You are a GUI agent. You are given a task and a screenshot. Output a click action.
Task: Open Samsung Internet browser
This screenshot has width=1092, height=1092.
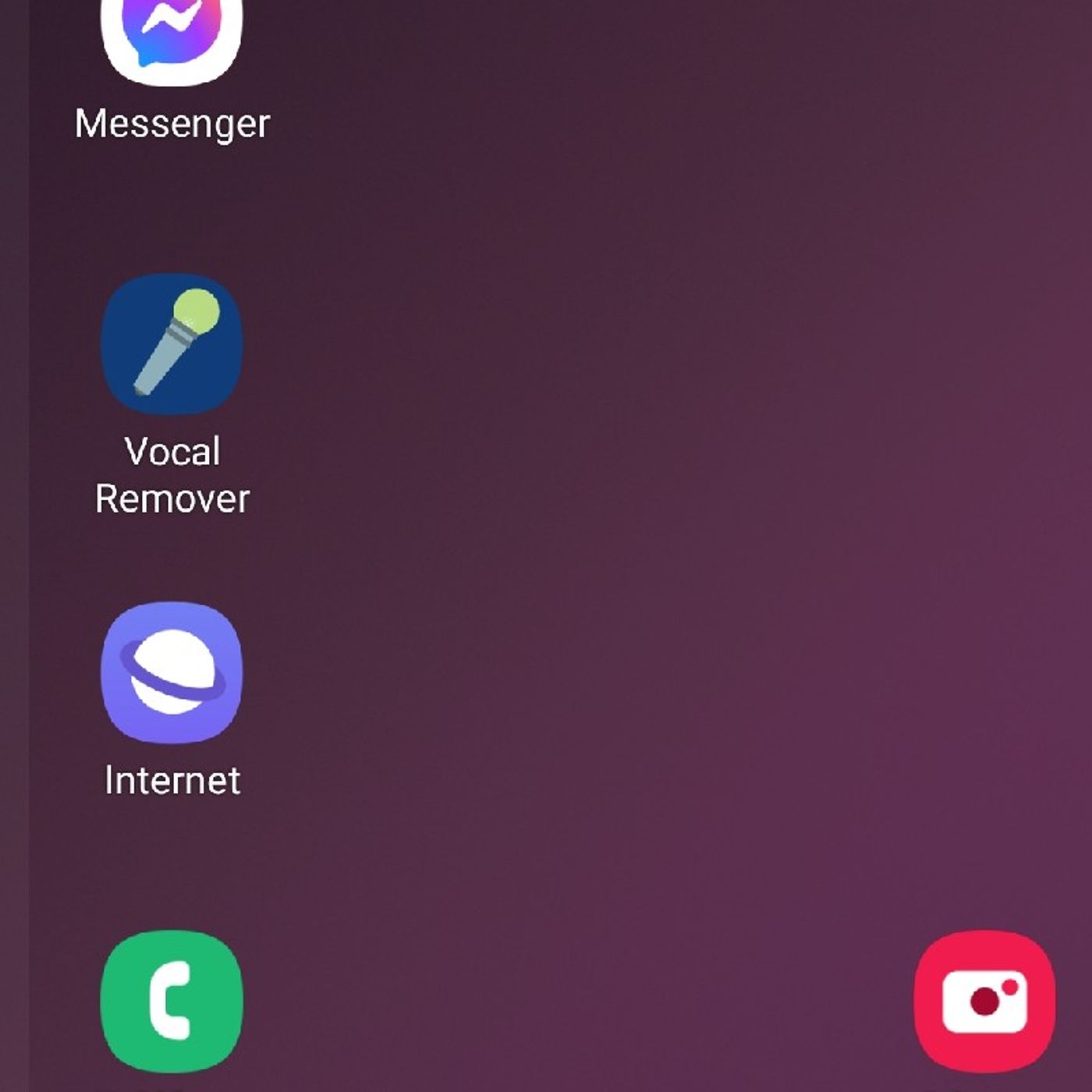pos(172,672)
